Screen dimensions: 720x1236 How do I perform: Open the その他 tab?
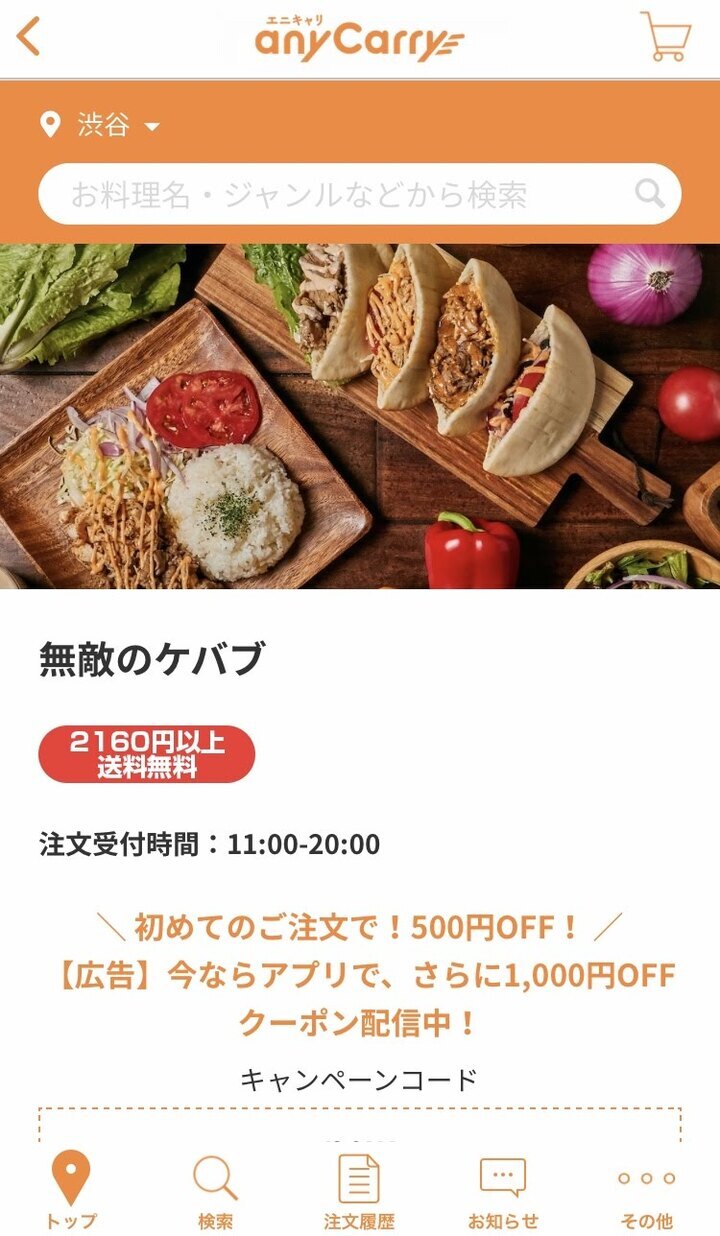[646, 1190]
